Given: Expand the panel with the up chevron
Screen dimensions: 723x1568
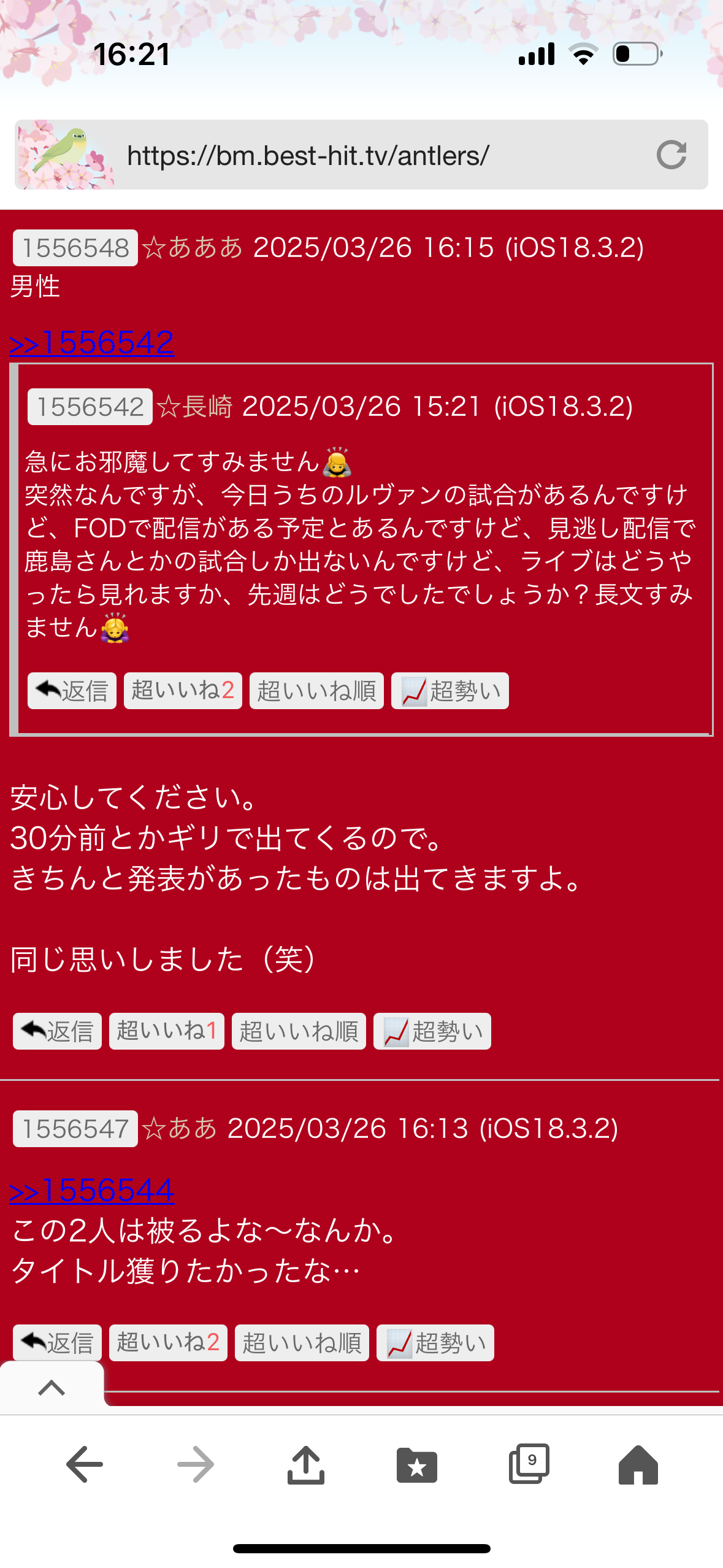Looking at the screenshot, I should (x=52, y=1388).
